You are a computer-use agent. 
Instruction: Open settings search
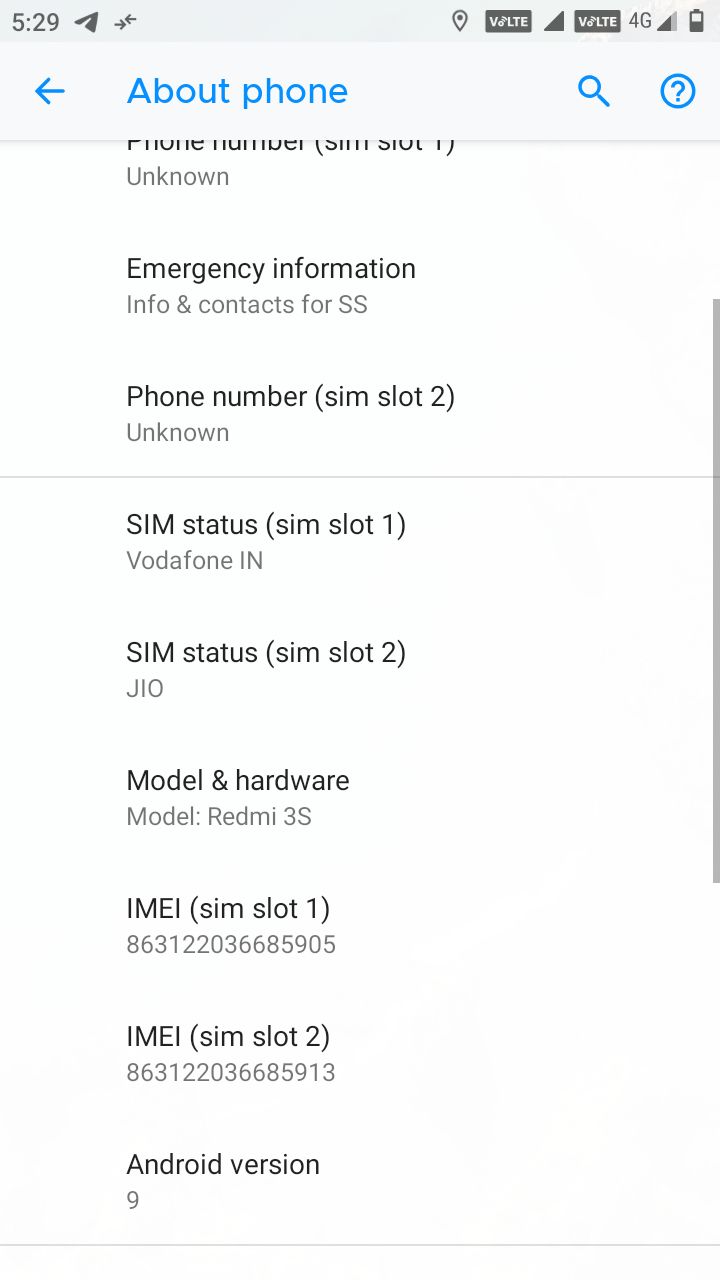[593, 92]
